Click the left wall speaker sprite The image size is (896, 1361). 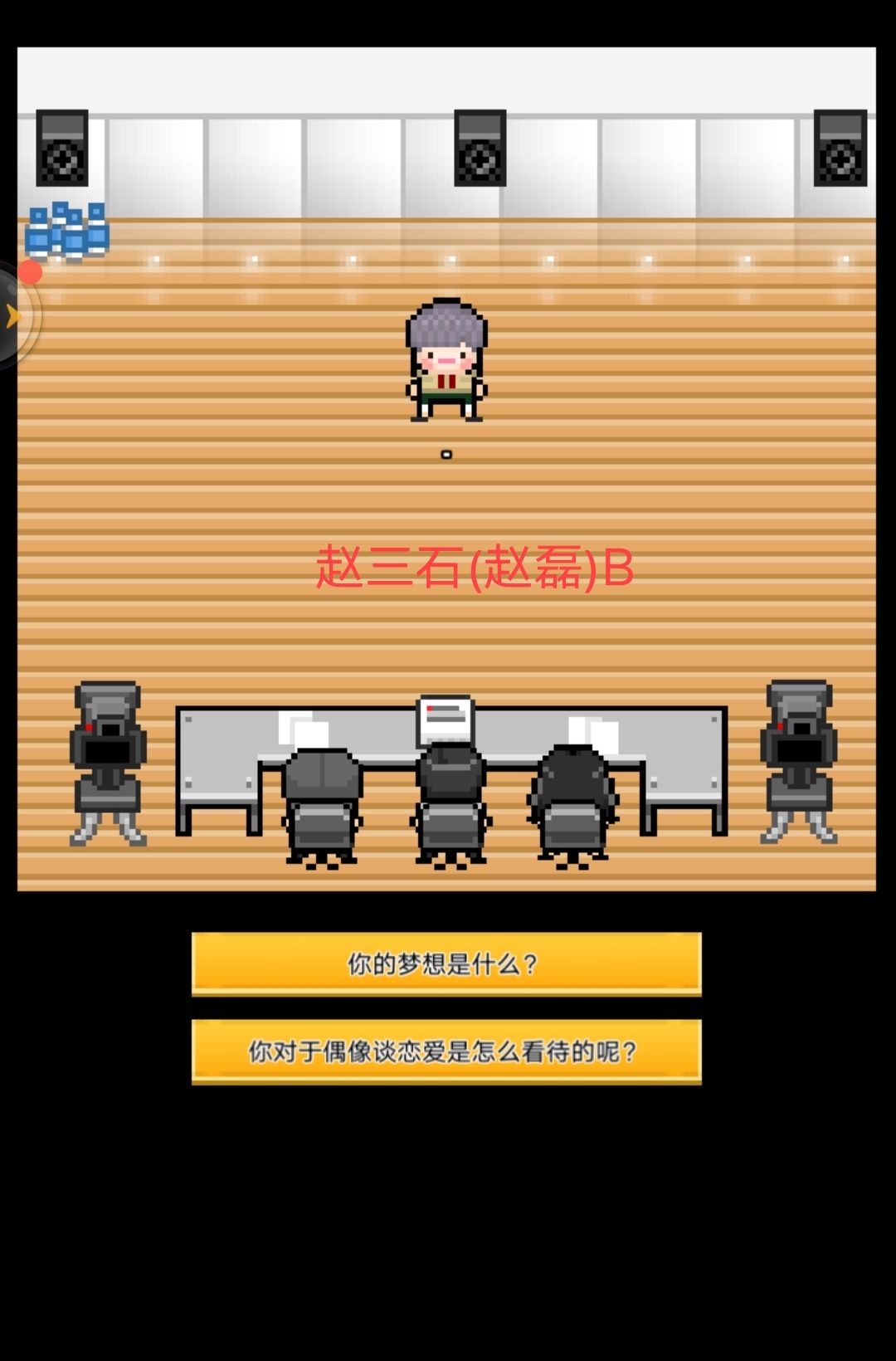tap(61, 149)
